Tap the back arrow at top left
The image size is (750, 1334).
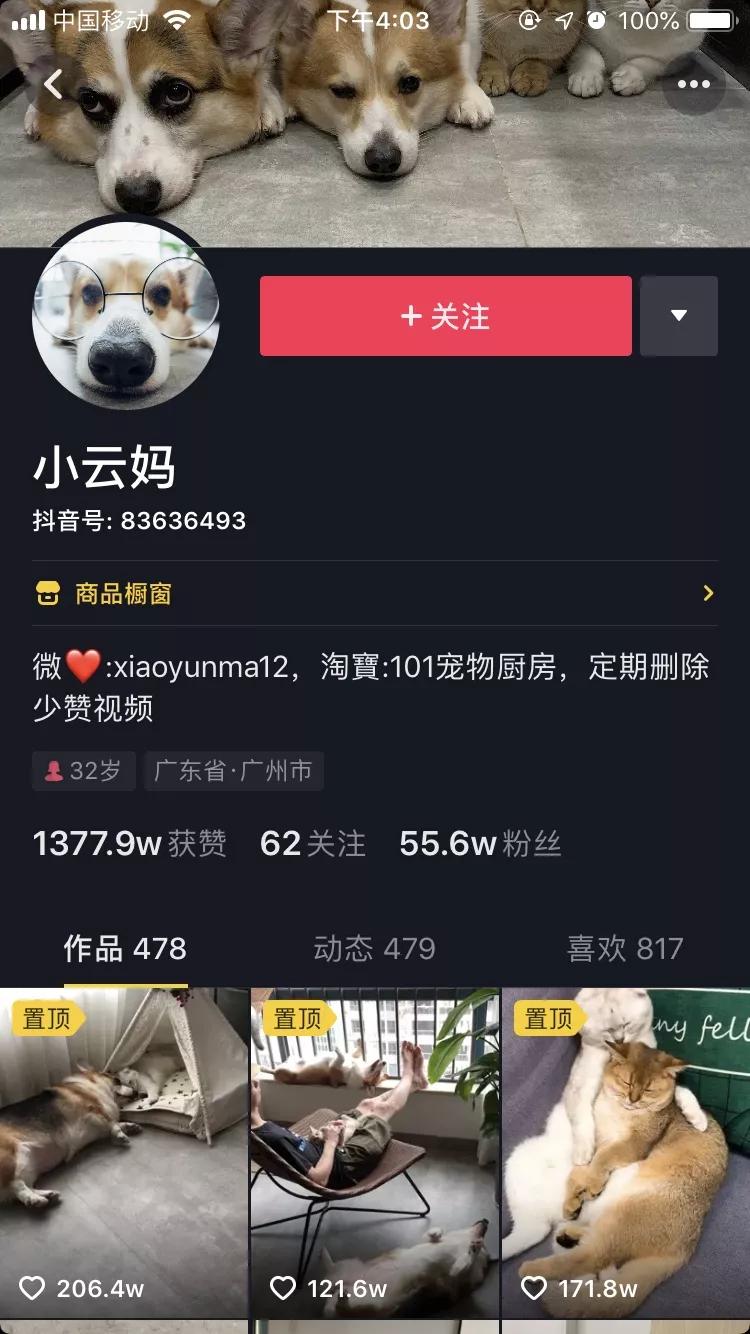pyautogui.click(x=55, y=85)
